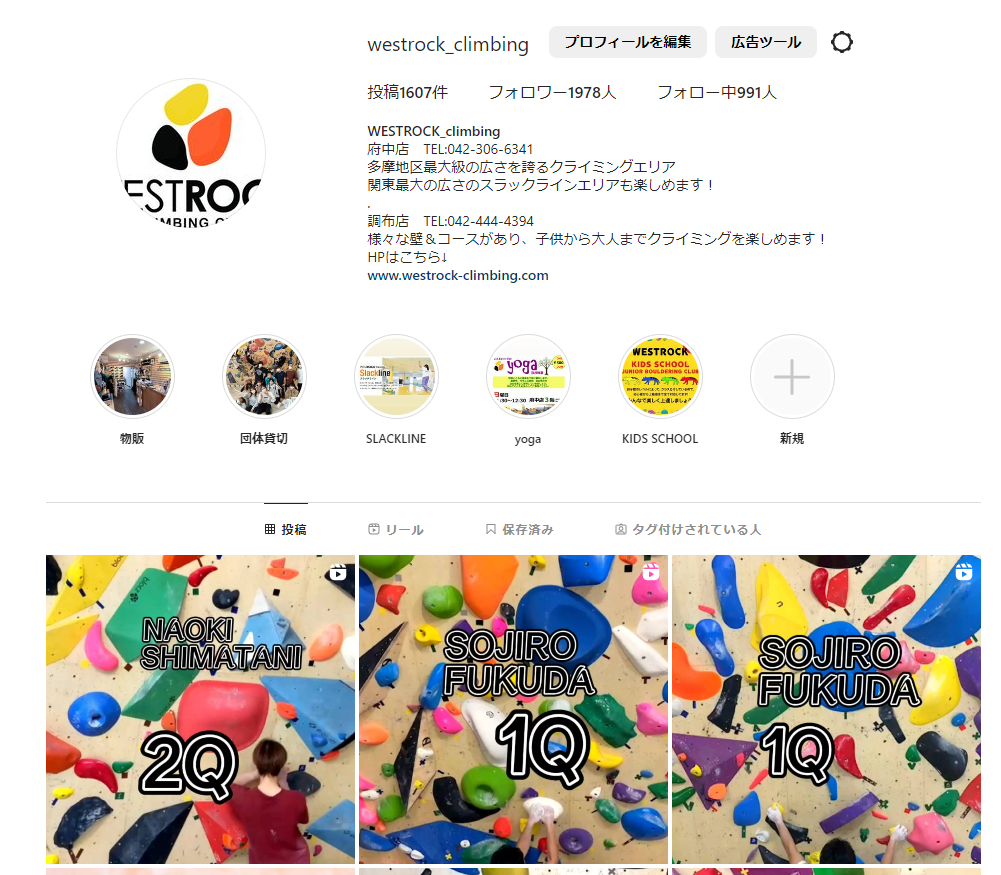
Task: Tap プロフィールを編集 (edit profile) button
Action: [x=627, y=42]
